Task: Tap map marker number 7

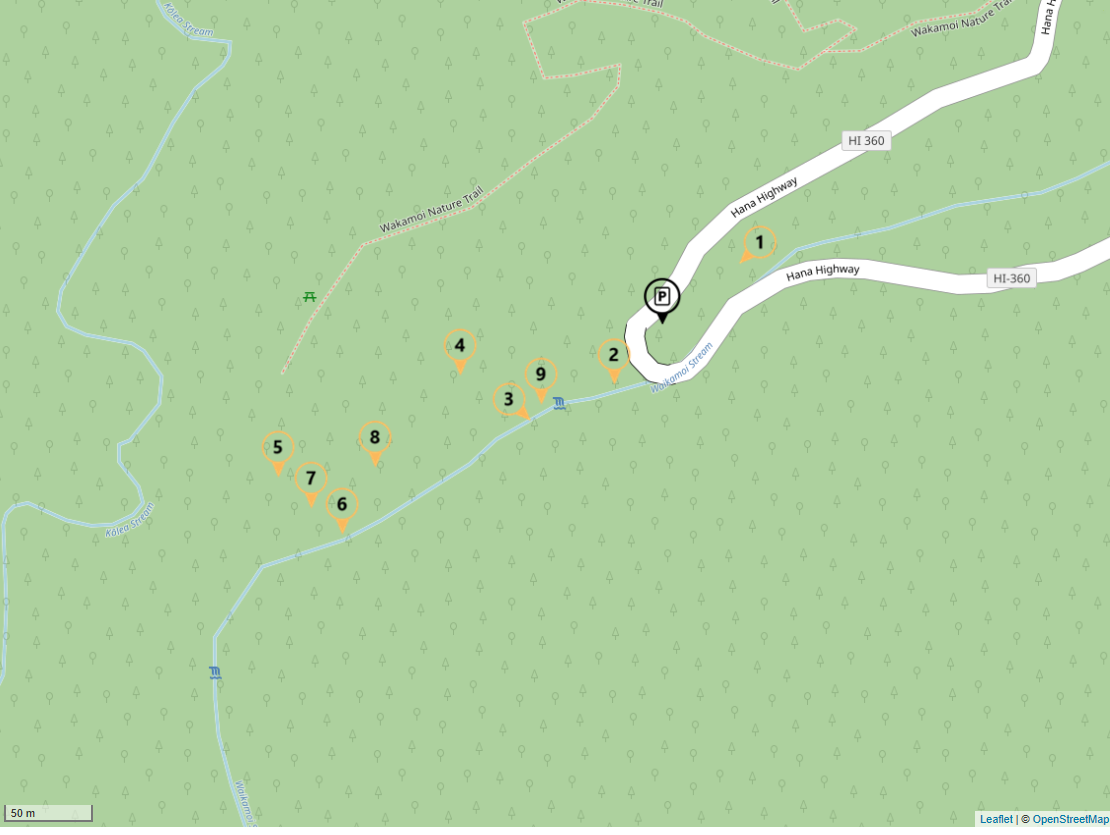Action: 311,478
